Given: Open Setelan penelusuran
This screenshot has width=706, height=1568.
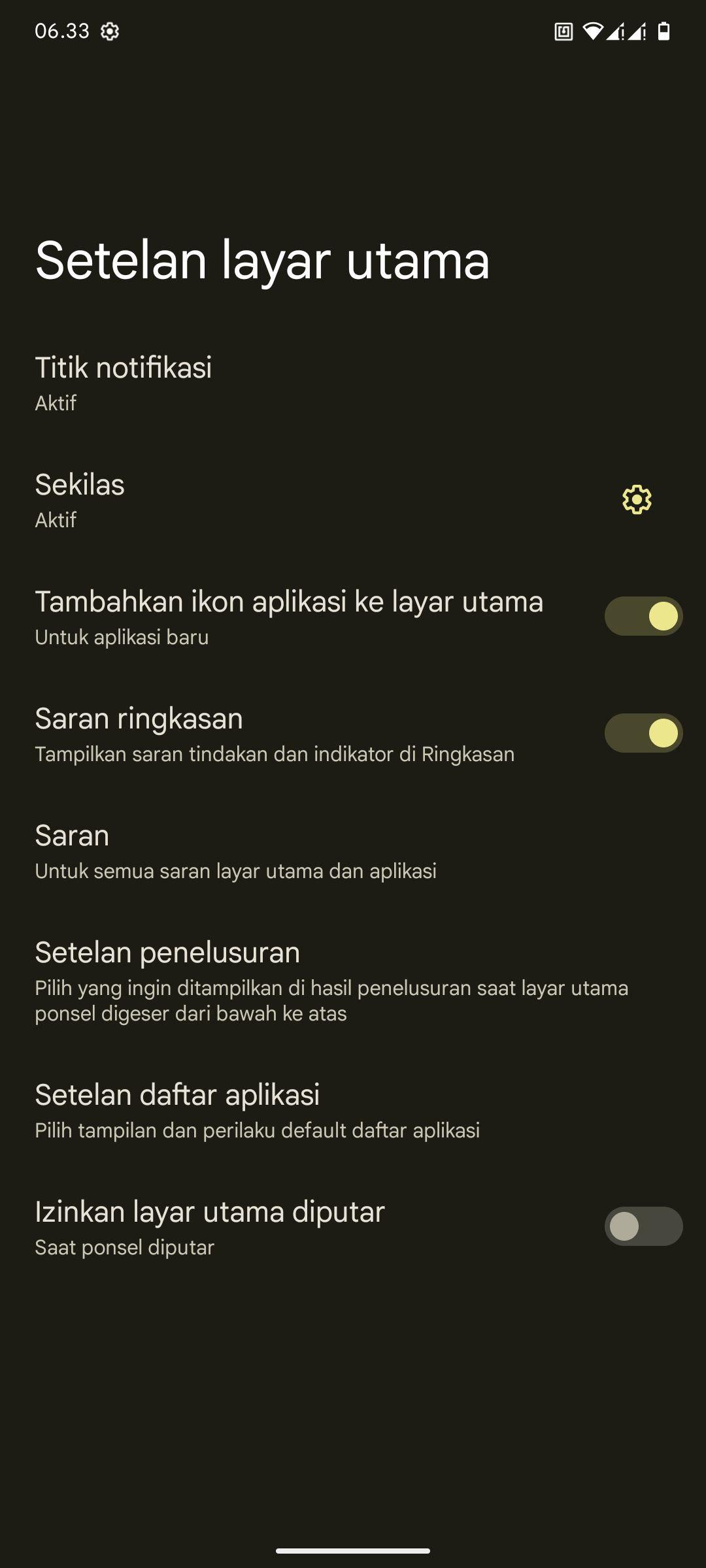Looking at the screenshot, I should 353,981.
